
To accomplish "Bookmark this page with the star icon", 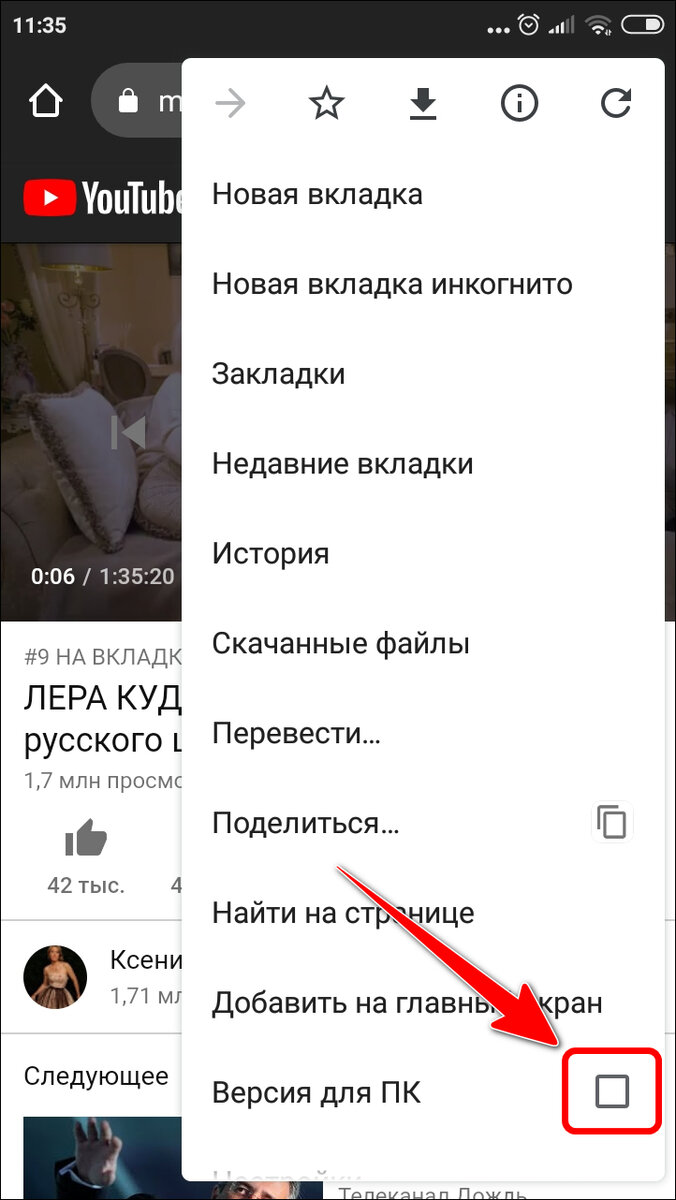I will pos(327,103).
